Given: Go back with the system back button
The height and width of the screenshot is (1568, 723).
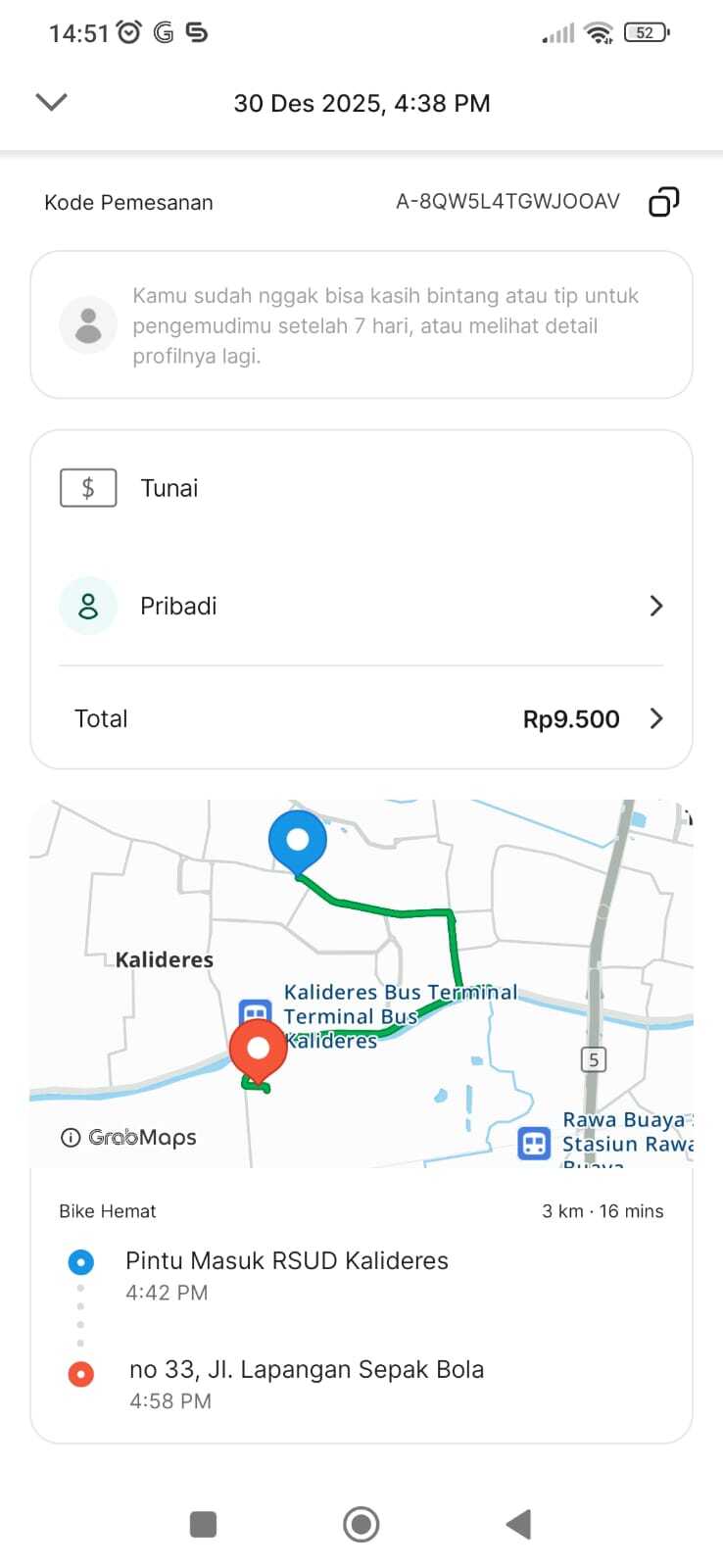Looking at the screenshot, I should [x=518, y=1524].
